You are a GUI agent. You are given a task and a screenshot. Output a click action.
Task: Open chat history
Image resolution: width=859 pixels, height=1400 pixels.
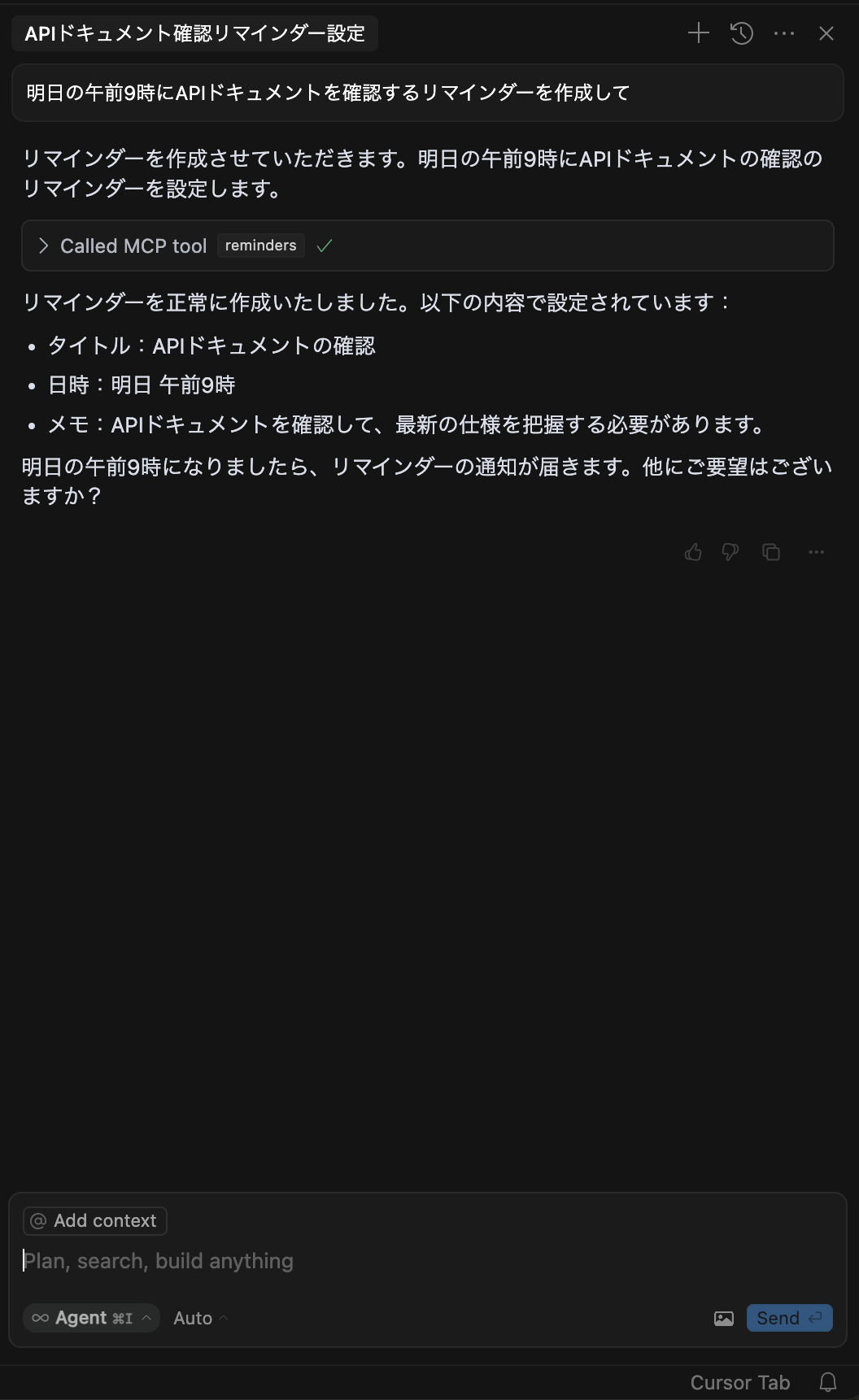pyautogui.click(x=740, y=33)
